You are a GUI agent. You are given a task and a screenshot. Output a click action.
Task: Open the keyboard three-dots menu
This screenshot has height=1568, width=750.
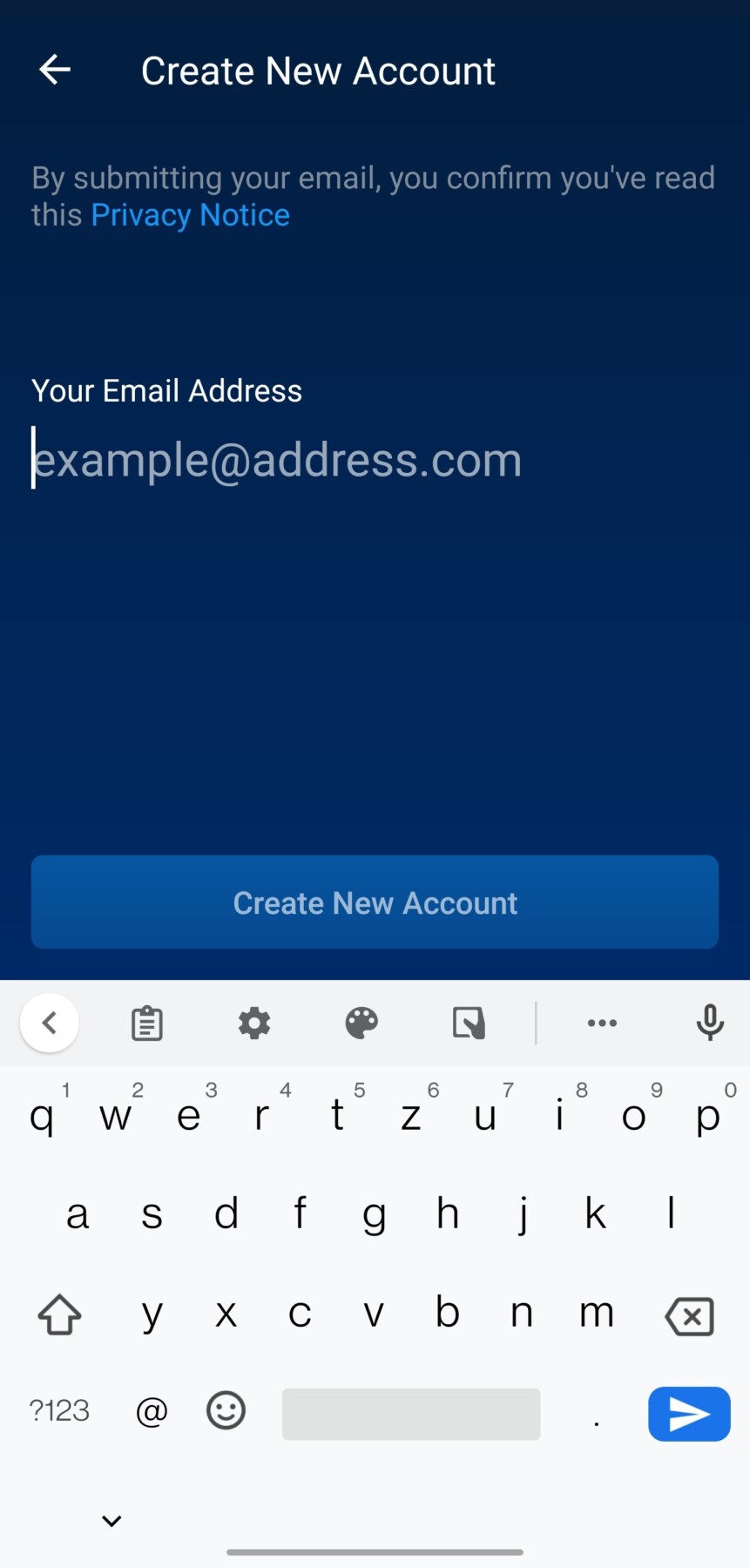[x=602, y=1023]
